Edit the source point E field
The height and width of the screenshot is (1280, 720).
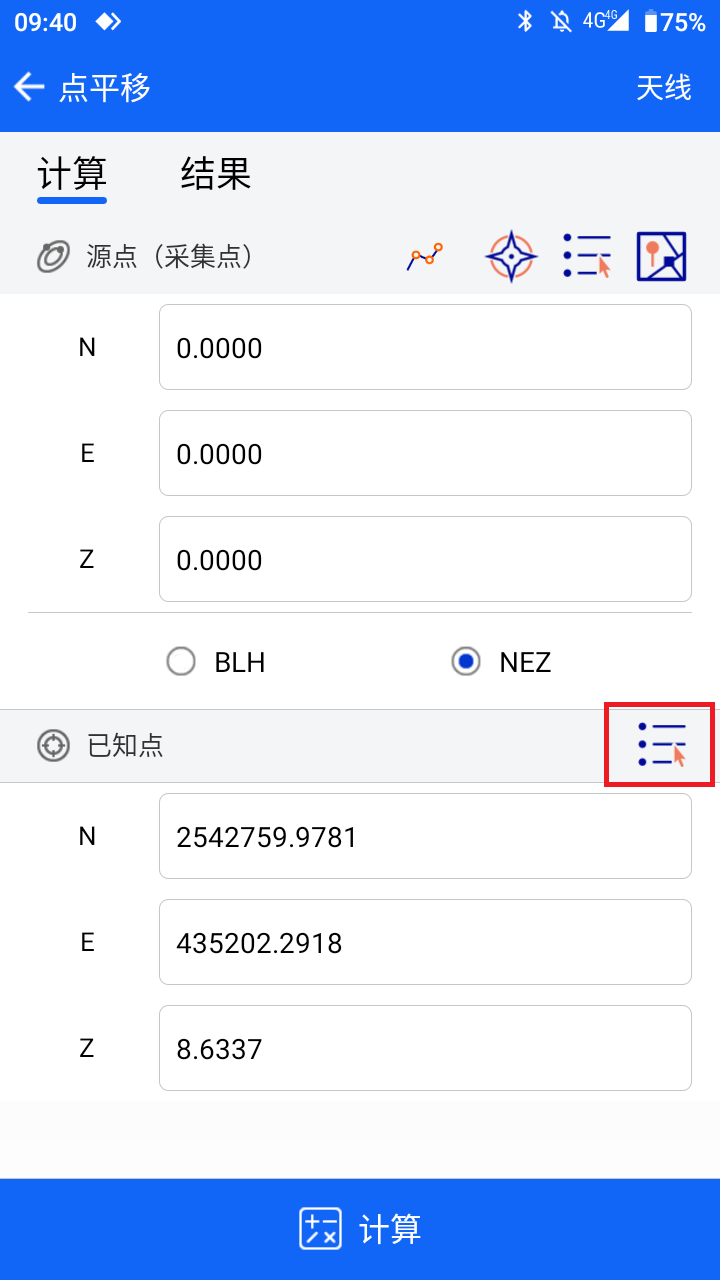pos(425,453)
